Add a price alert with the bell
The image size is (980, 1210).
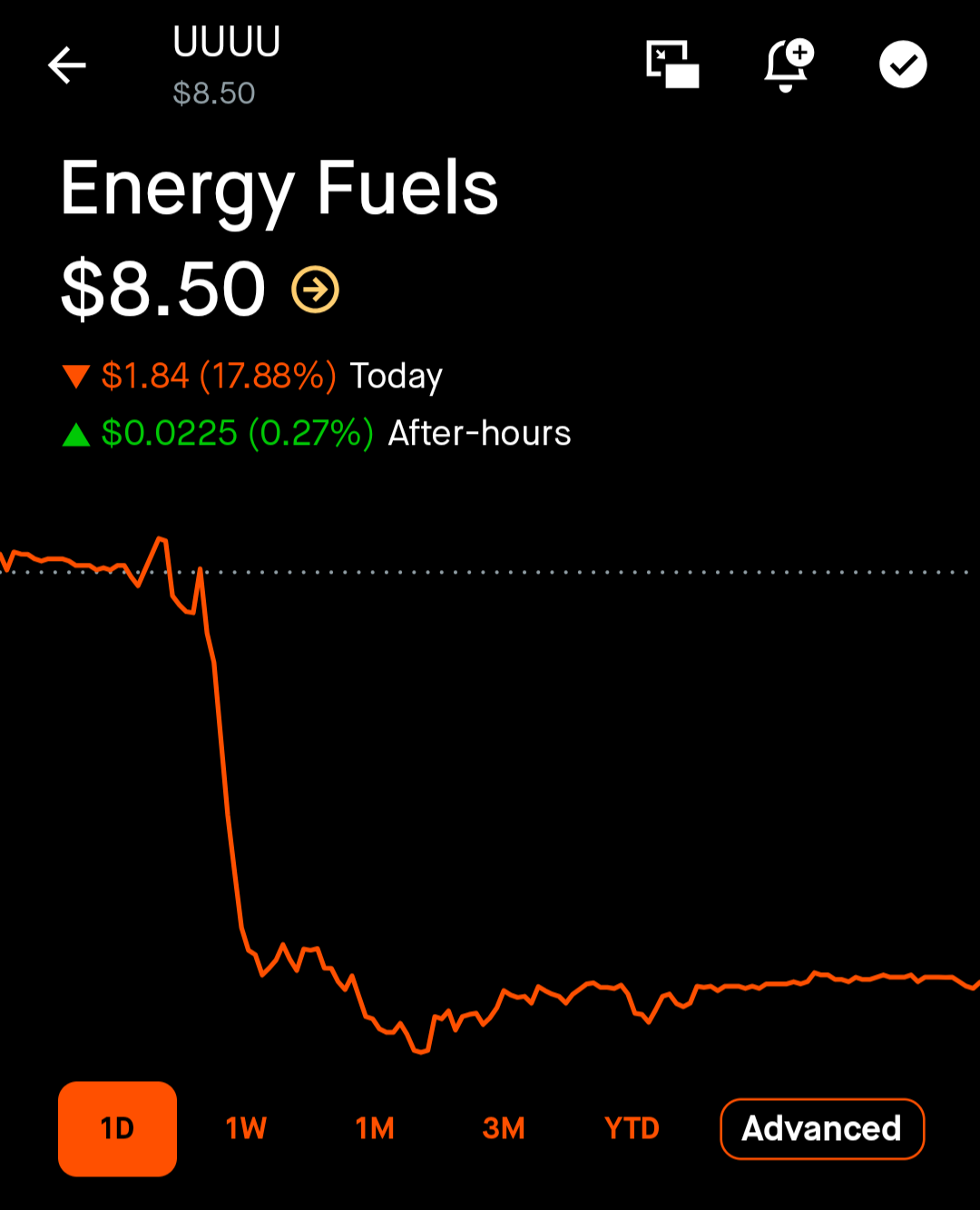pos(788,64)
